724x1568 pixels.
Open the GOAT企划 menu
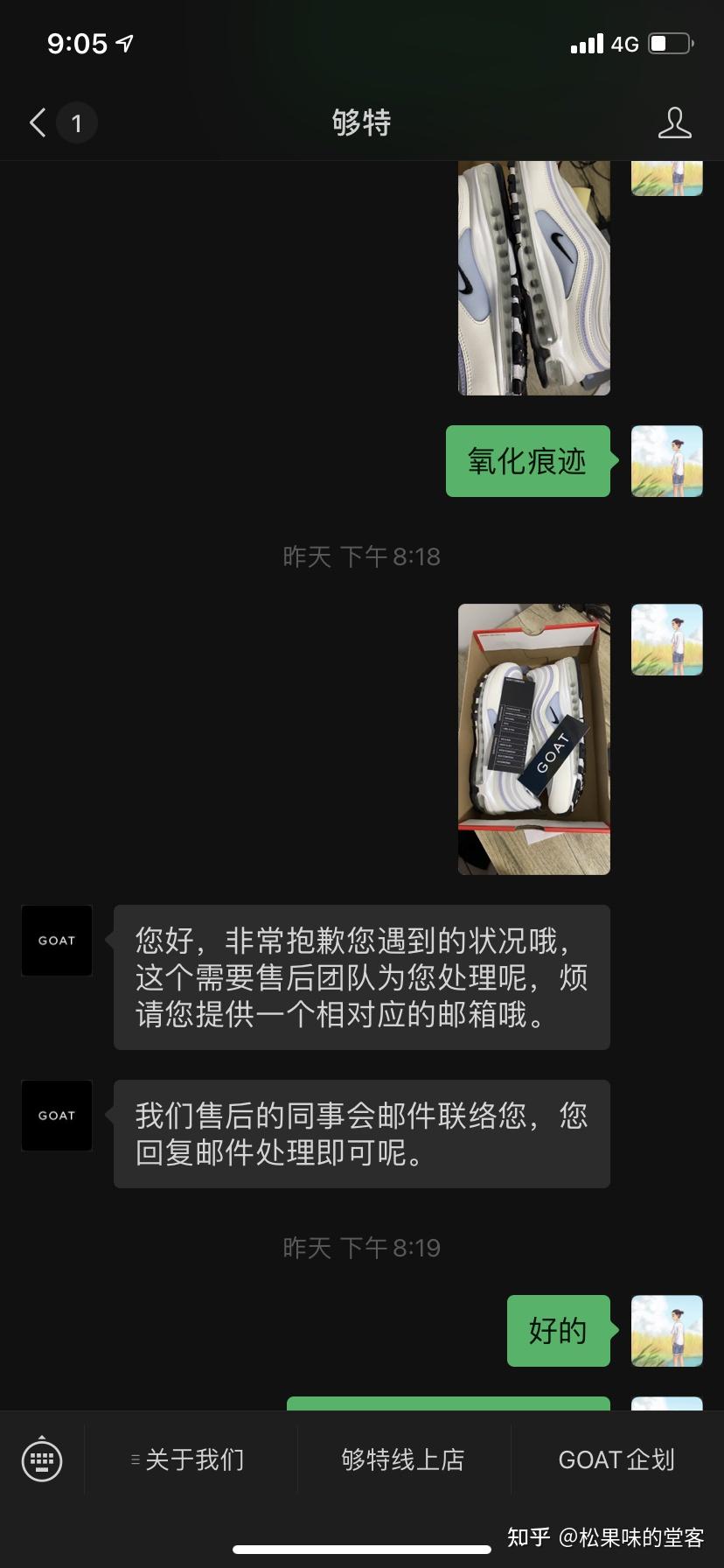(616, 1459)
